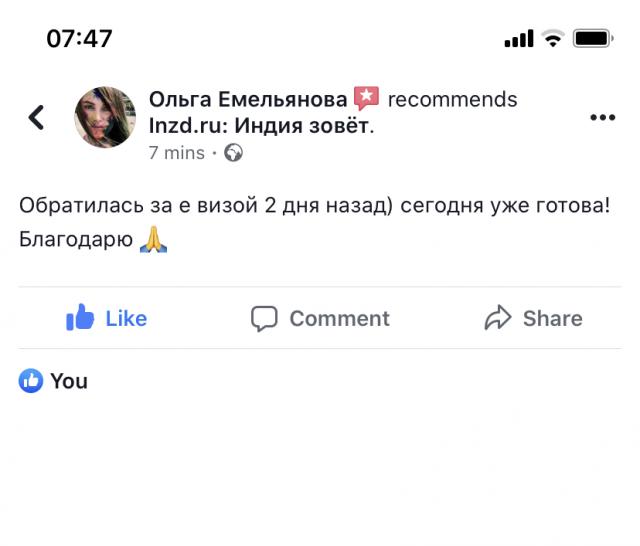Open Ольга Емельянова's profile picture
Screen dimensions: 640x546
[x=105, y=118]
